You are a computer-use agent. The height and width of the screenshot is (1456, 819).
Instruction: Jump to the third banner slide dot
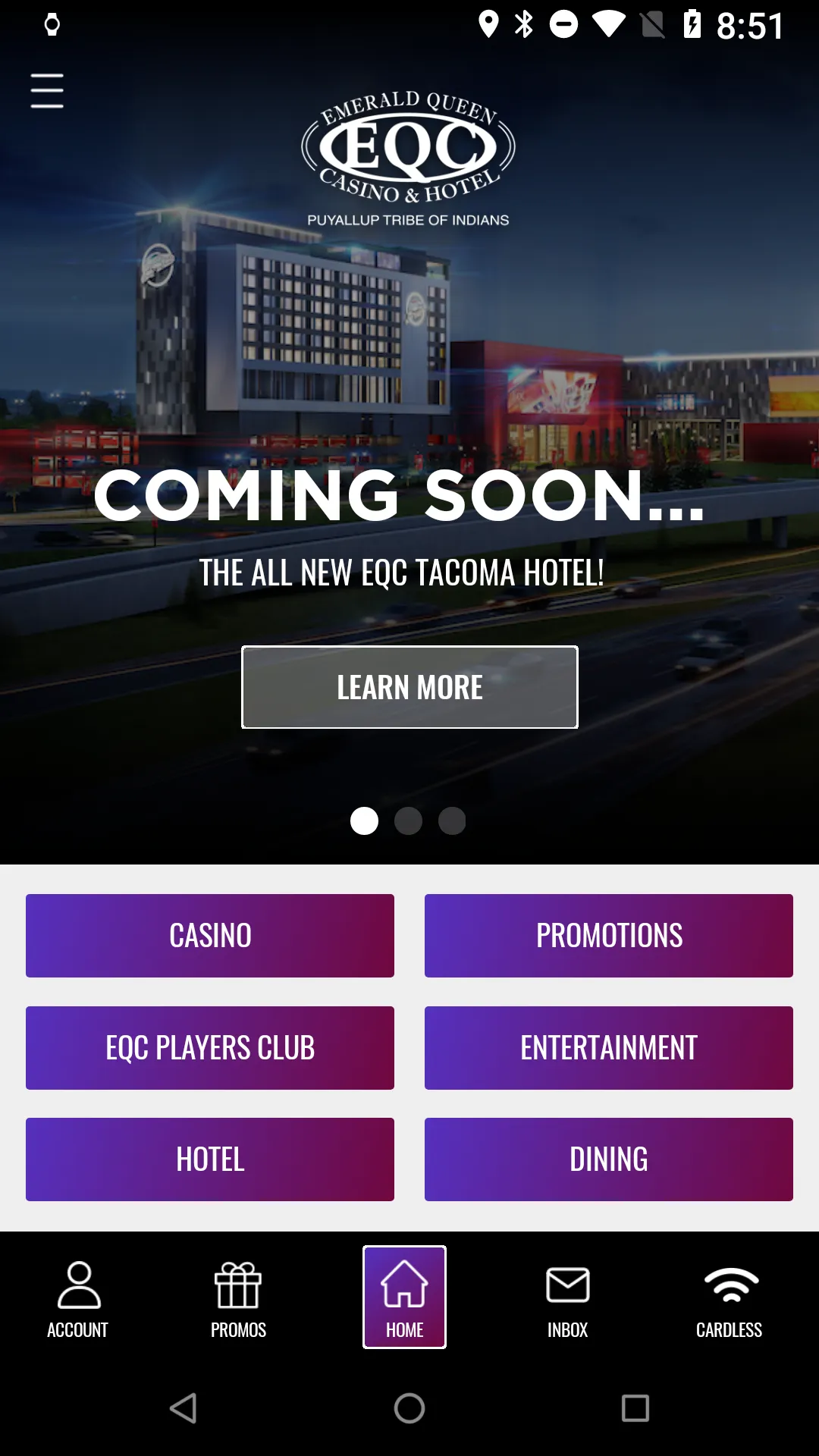[x=452, y=821]
